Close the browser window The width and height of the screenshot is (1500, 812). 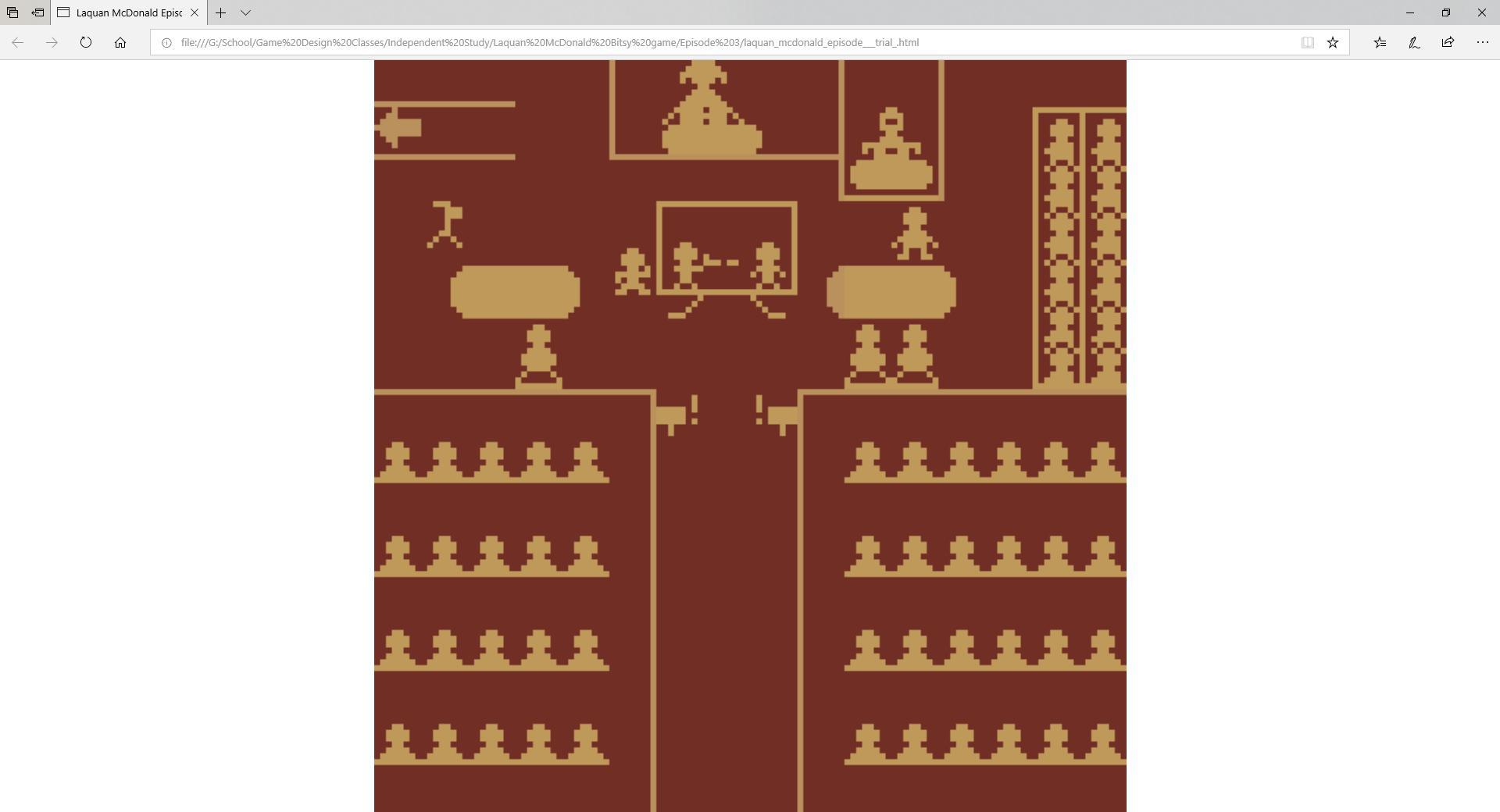click(1481, 12)
